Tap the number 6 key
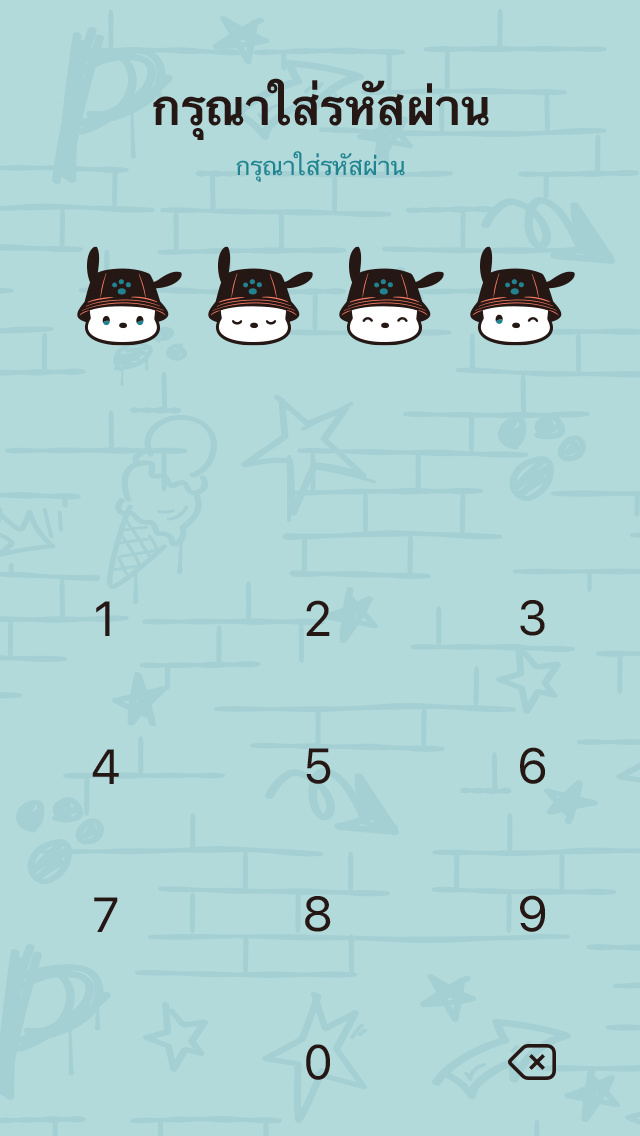Image resolution: width=640 pixels, height=1136 pixels. tap(532, 767)
